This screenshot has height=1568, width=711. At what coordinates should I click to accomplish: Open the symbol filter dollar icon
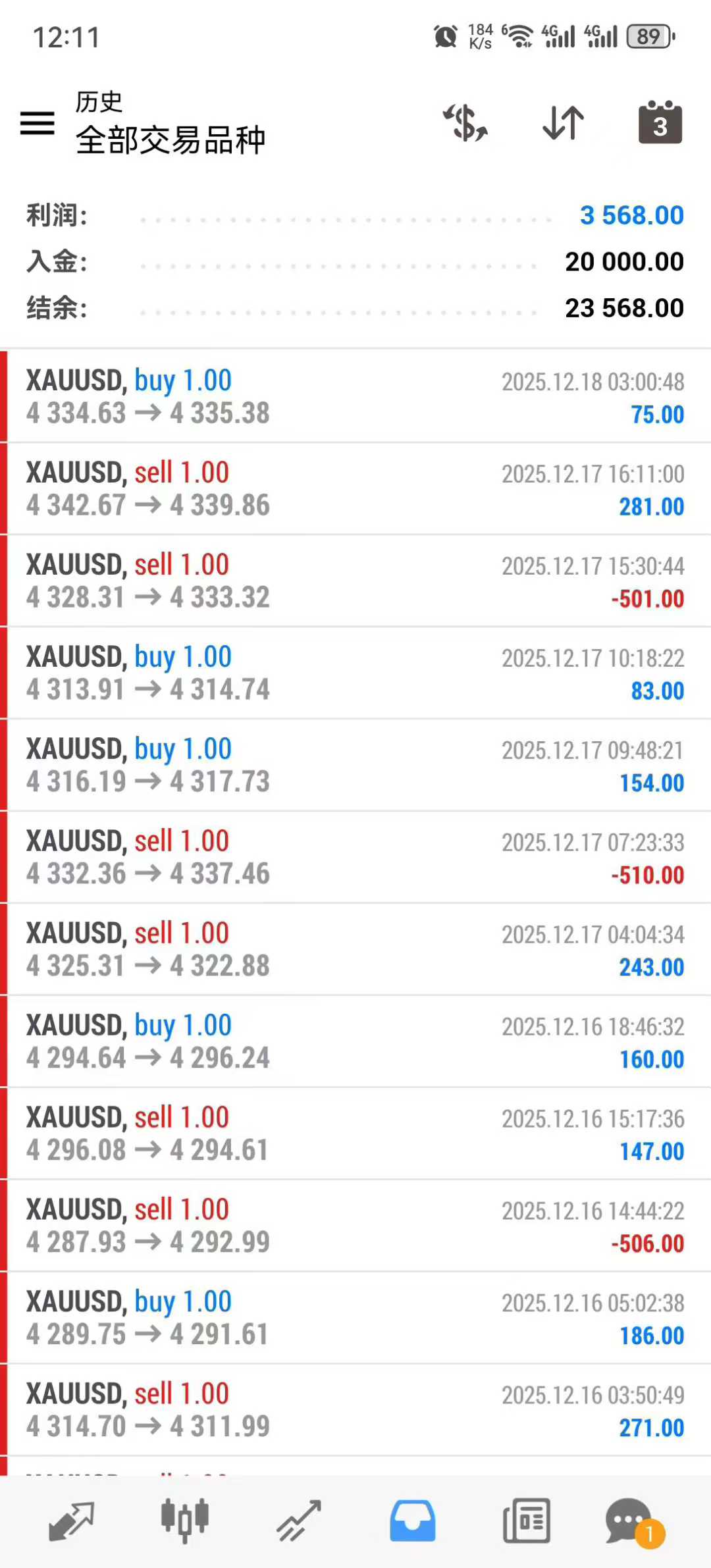click(x=465, y=123)
